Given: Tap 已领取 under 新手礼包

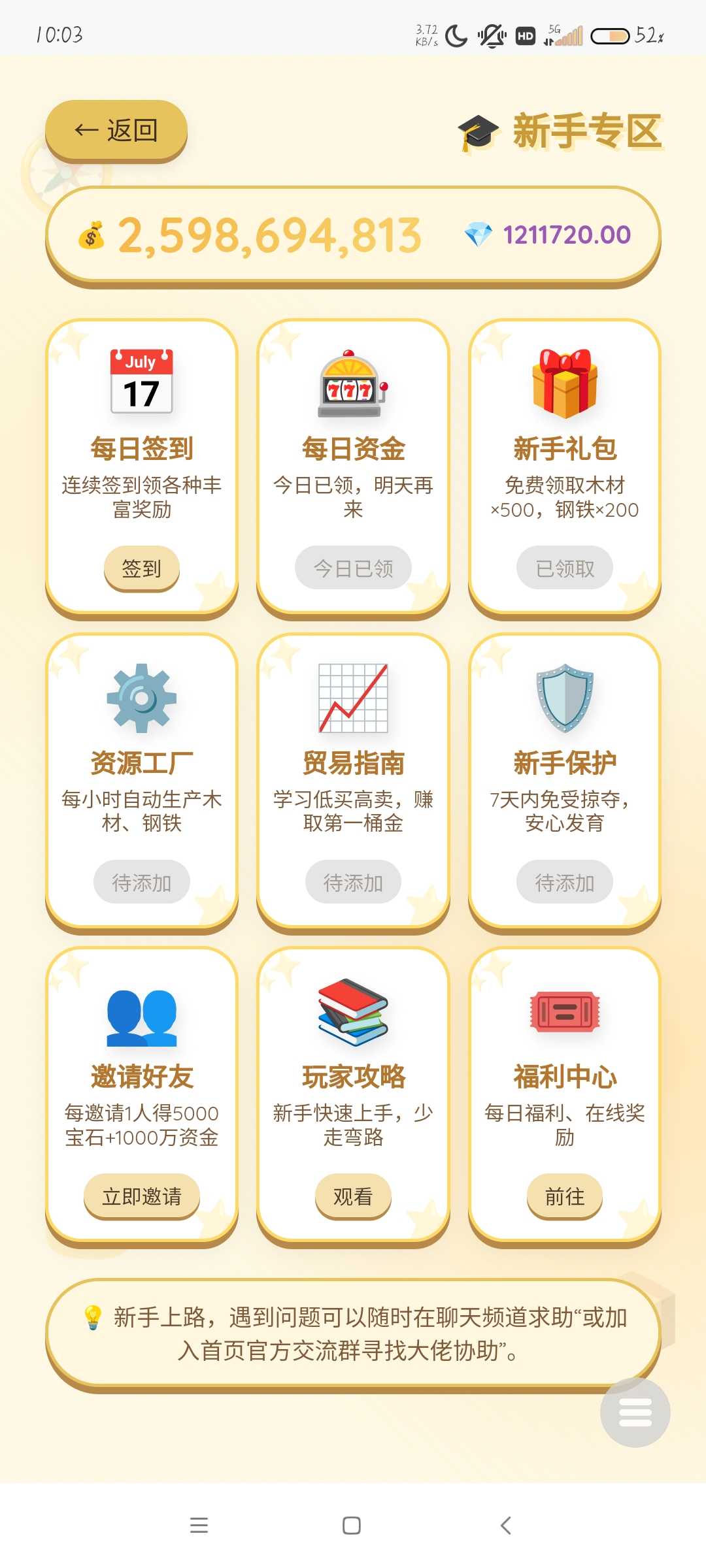Looking at the screenshot, I should 565,568.
